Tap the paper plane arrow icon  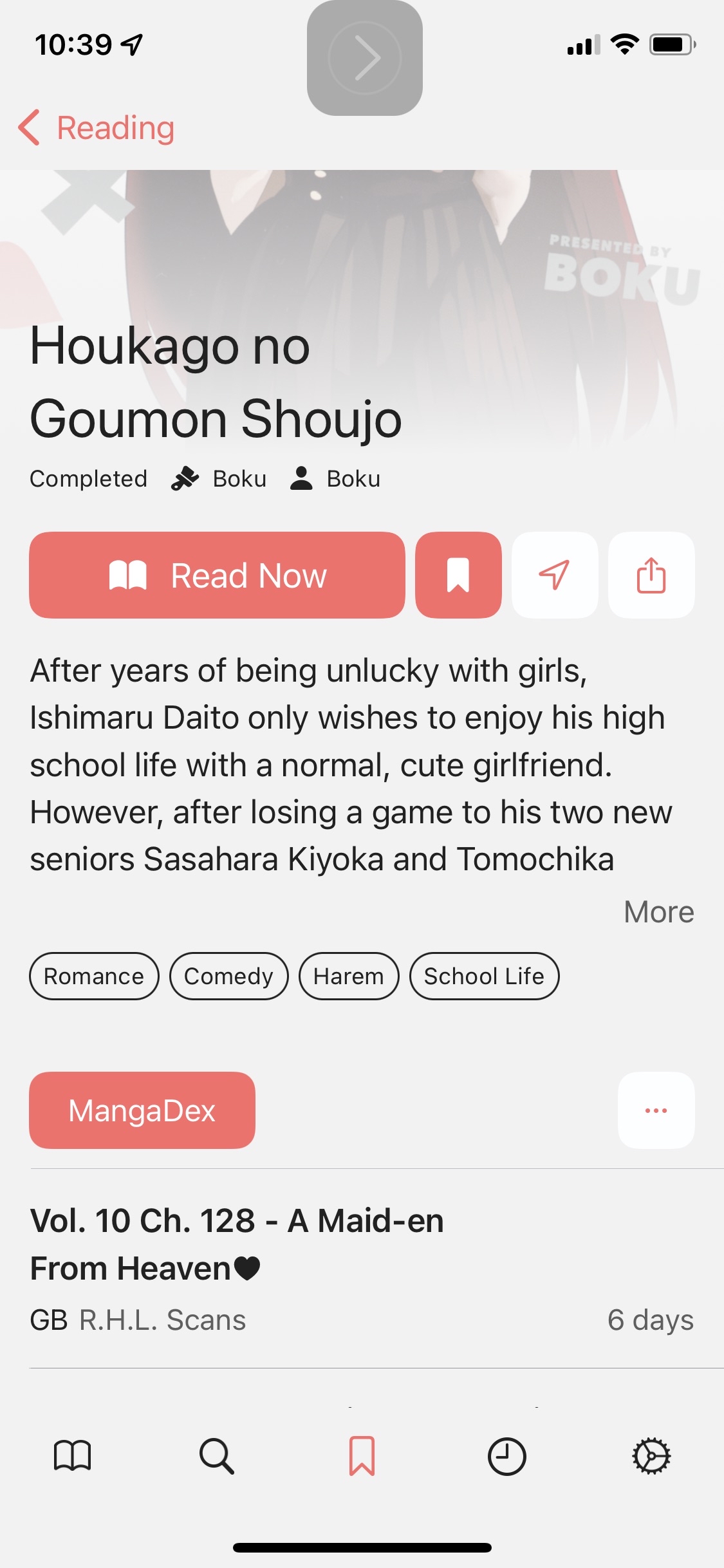[x=555, y=575]
